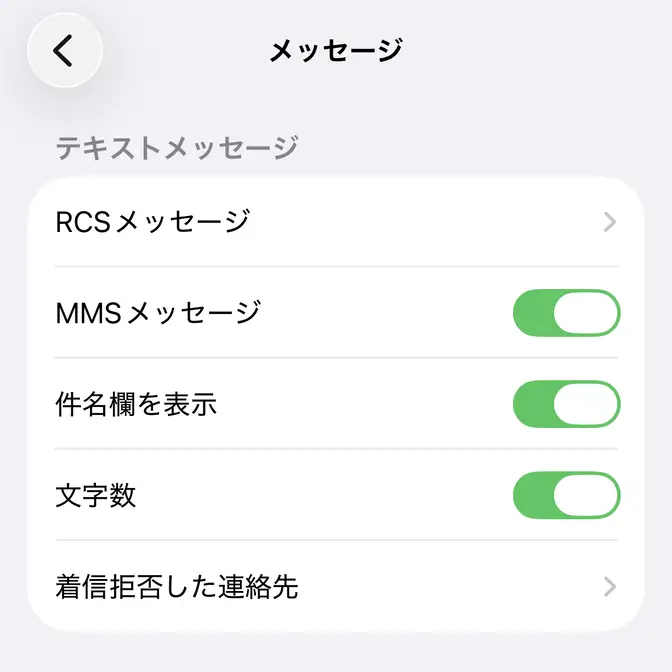Open 着信拒否した連絡先 list
Image resolution: width=672 pixels, height=672 pixels.
(x=336, y=586)
